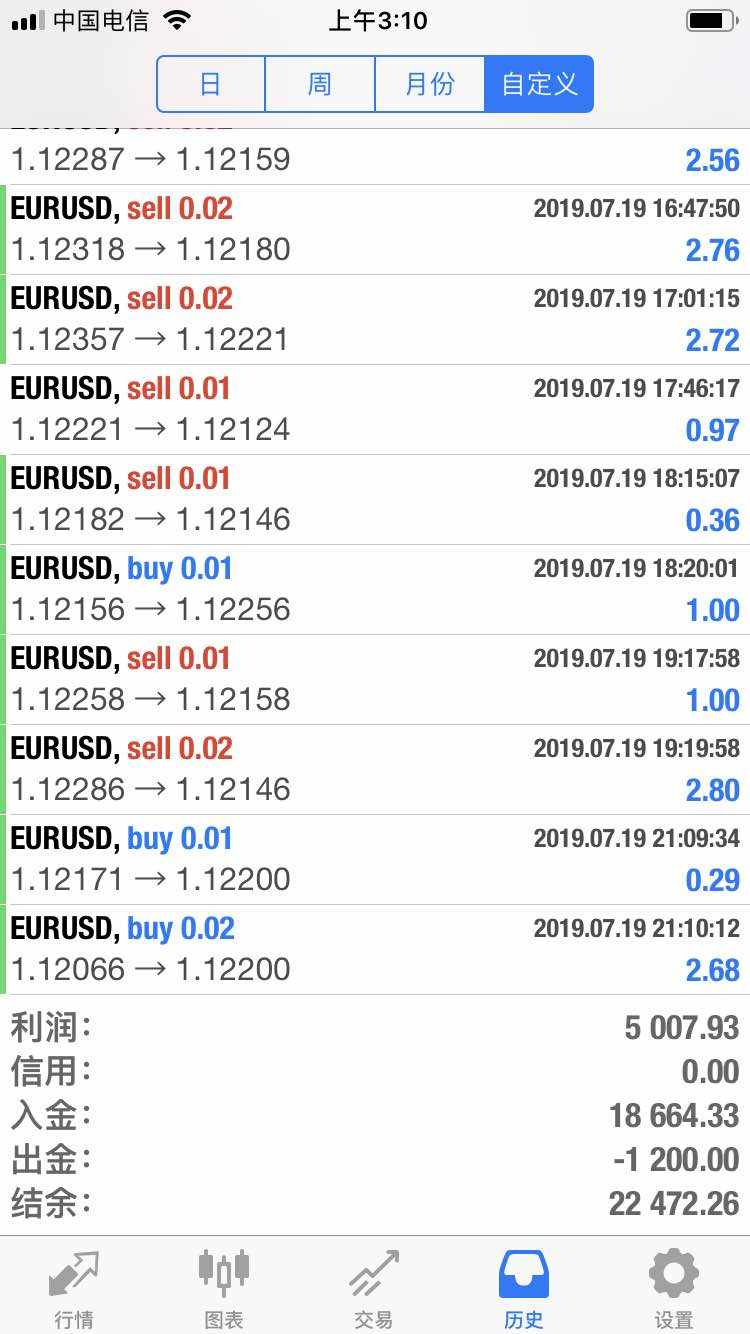Tap the 历史 history tab
The height and width of the screenshot is (1334, 750).
(524, 1288)
